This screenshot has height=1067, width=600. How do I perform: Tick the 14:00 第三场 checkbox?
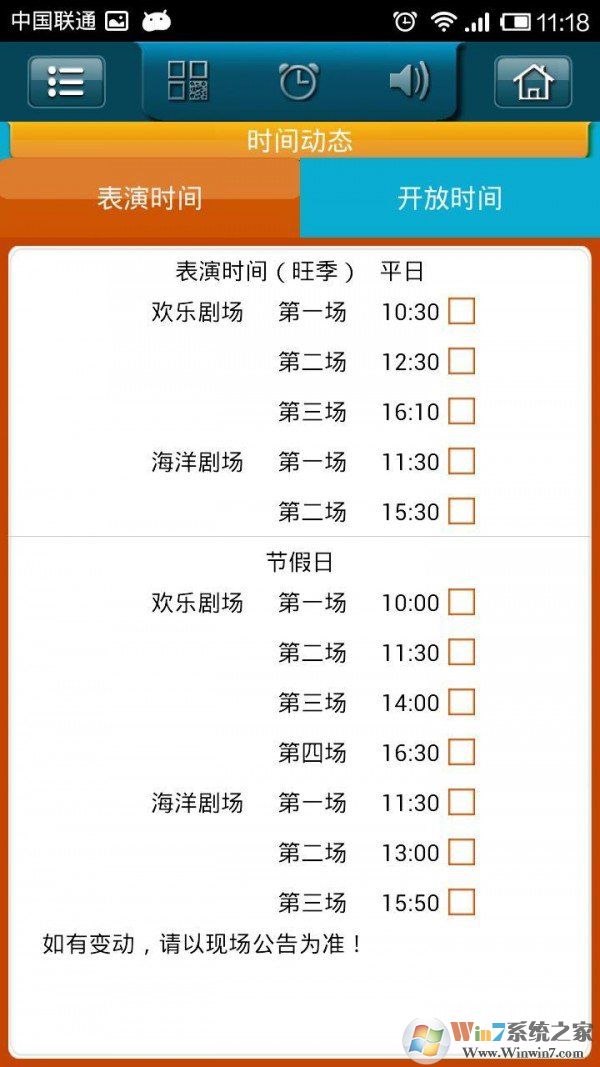461,703
